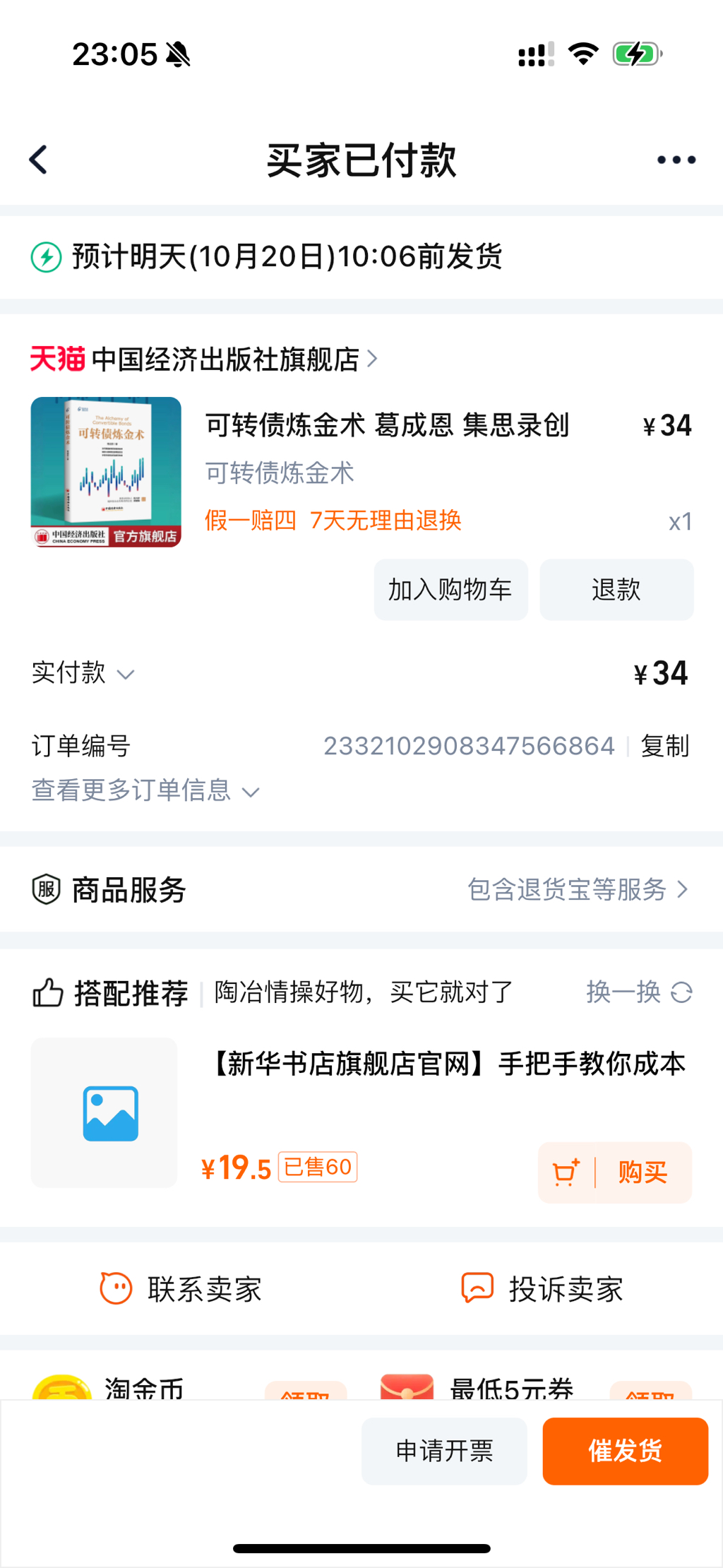Viewport: 723px width, 1568px height.
Task: Open the 可转债炼金术 book product
Action: 387,426
